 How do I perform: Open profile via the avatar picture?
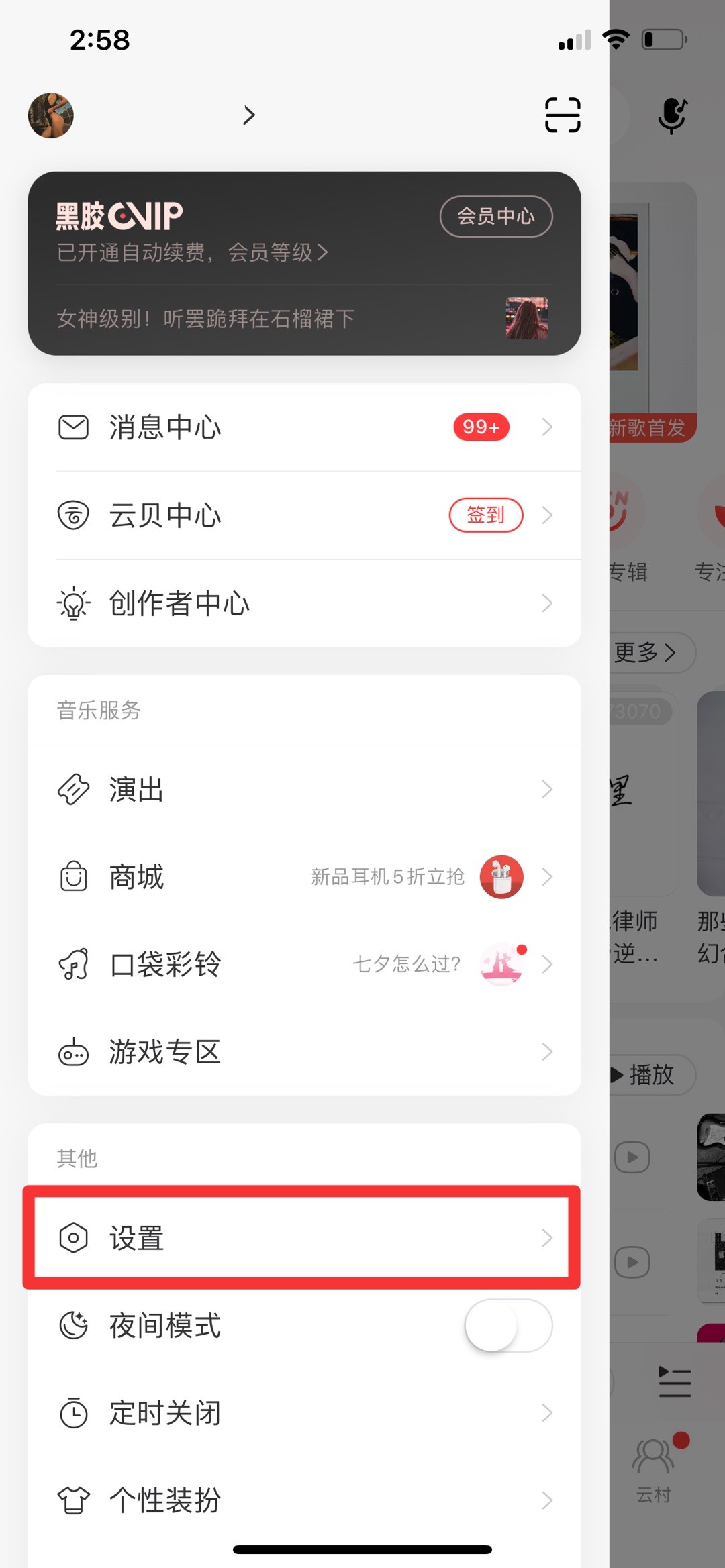pos(51,115)
